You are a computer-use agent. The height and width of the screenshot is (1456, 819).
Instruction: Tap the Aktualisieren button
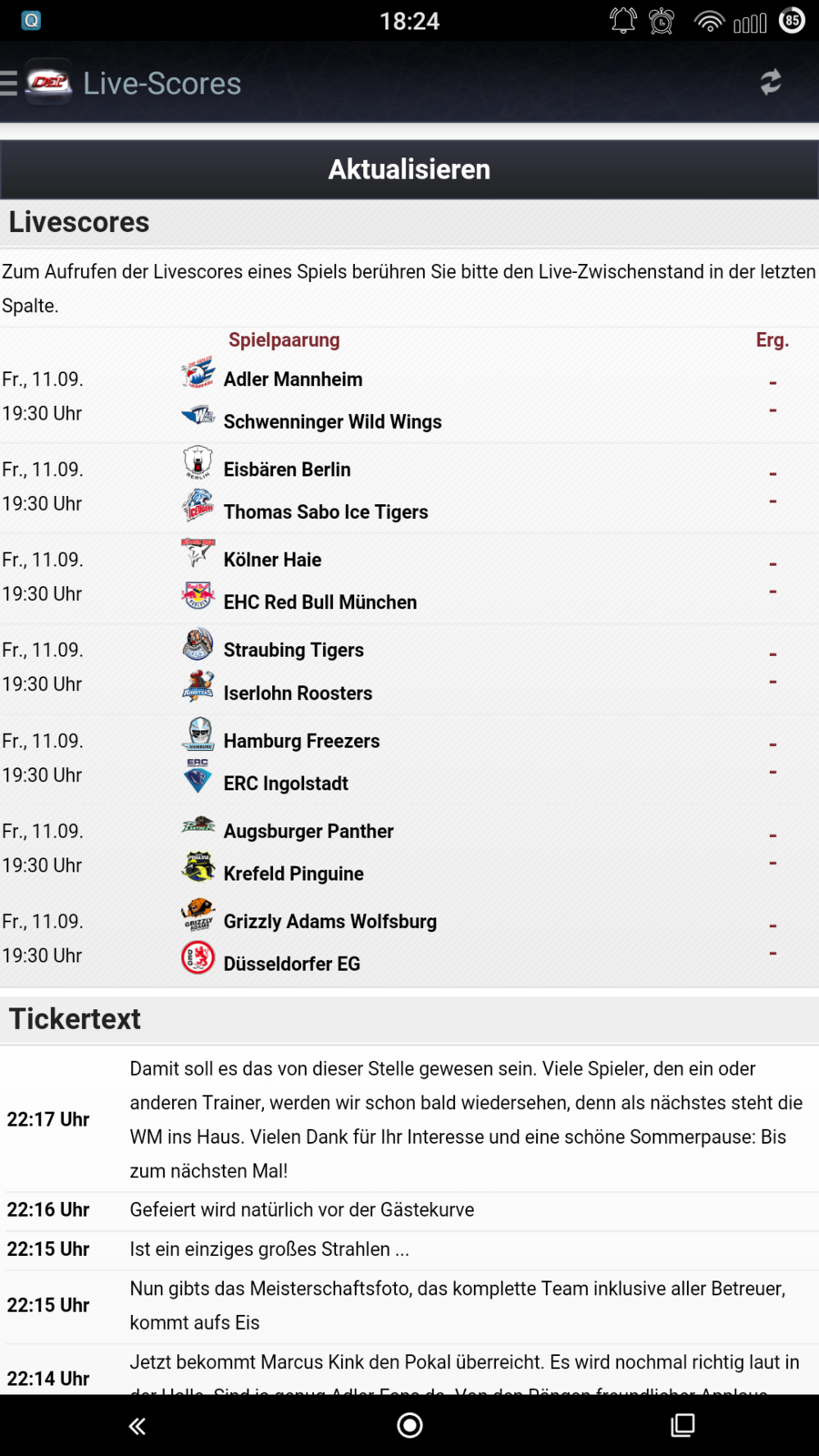click(409, 169)
